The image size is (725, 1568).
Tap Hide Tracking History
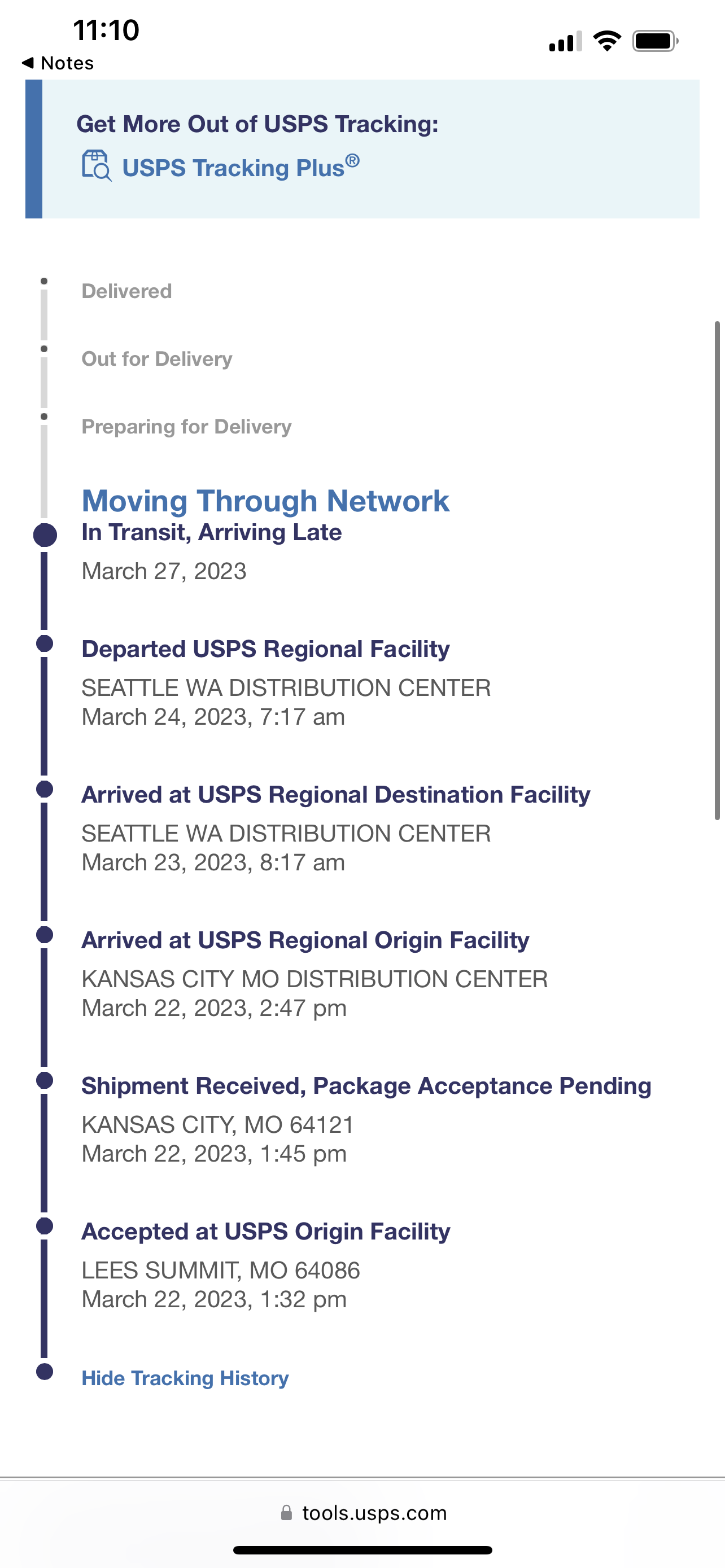185,1378
